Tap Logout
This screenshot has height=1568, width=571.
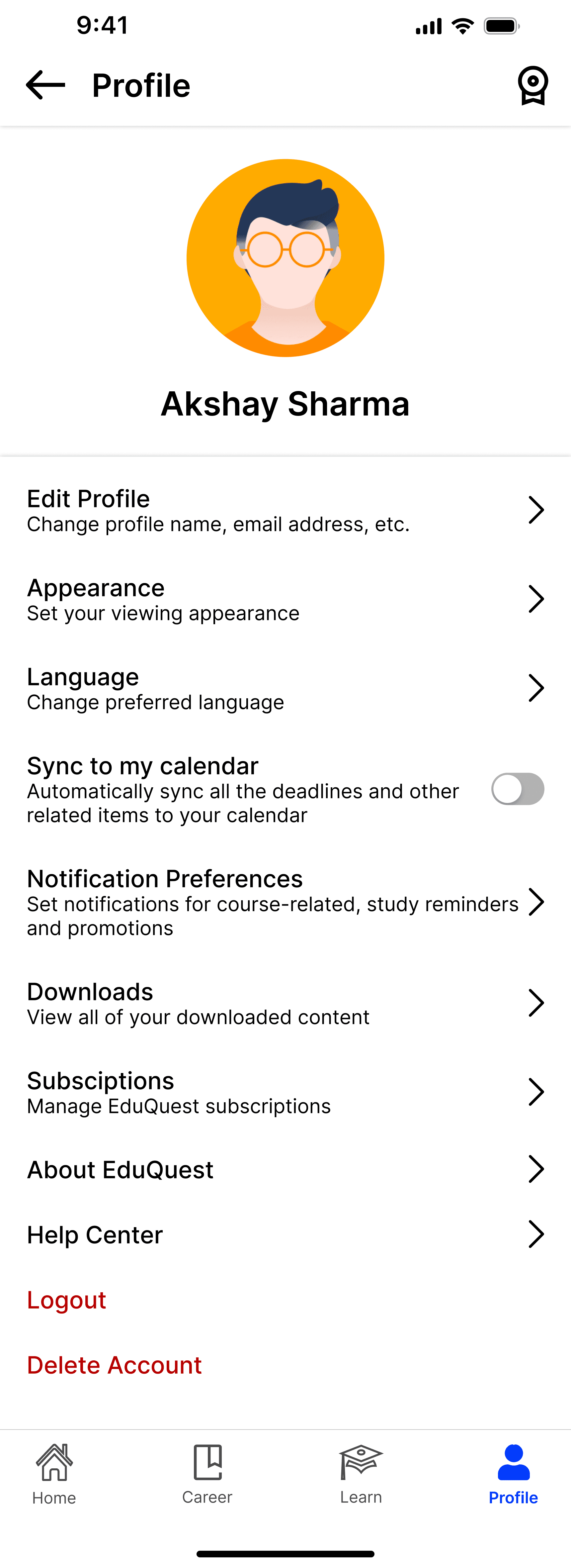point(67,1300)
